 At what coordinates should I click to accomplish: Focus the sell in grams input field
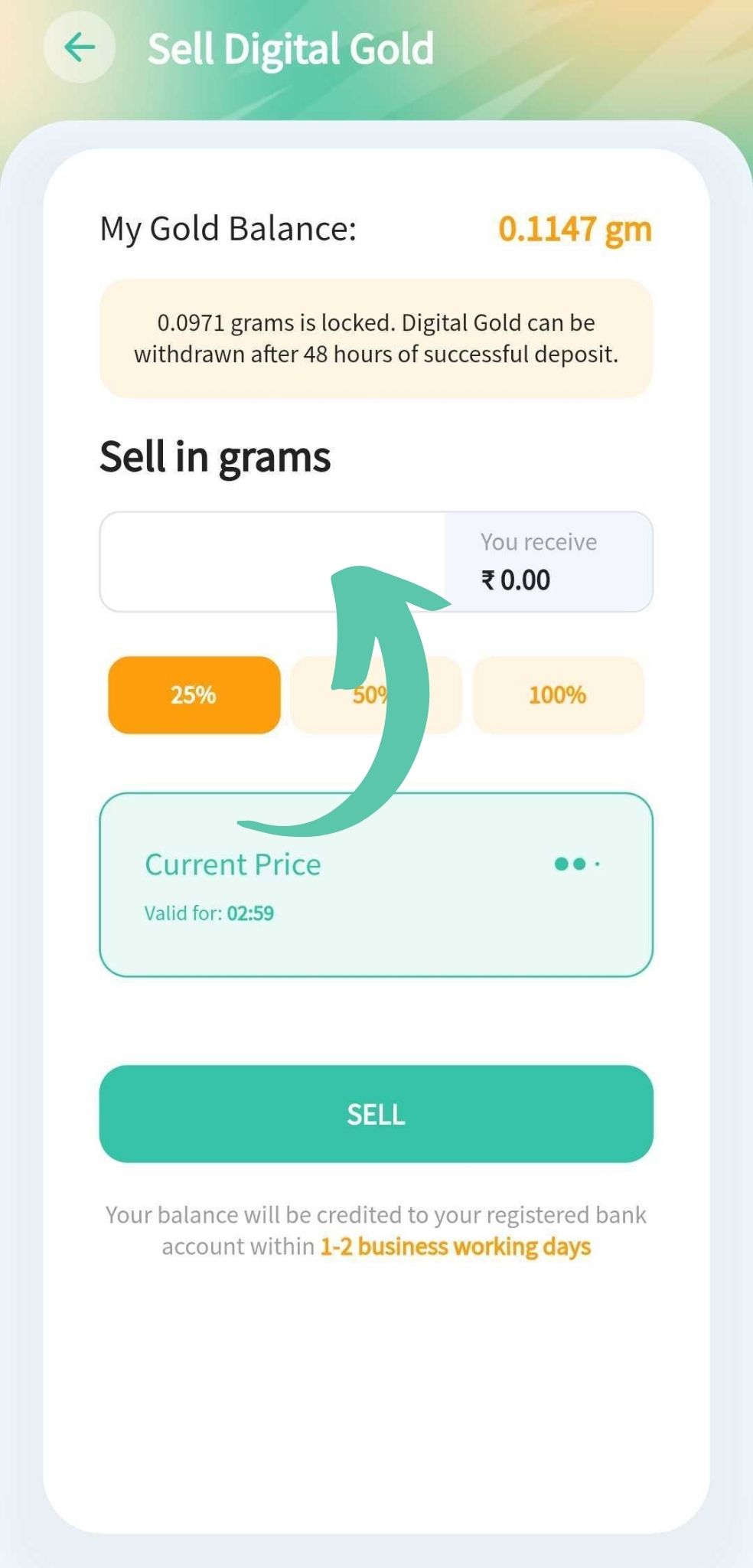[x=272, y=561]
